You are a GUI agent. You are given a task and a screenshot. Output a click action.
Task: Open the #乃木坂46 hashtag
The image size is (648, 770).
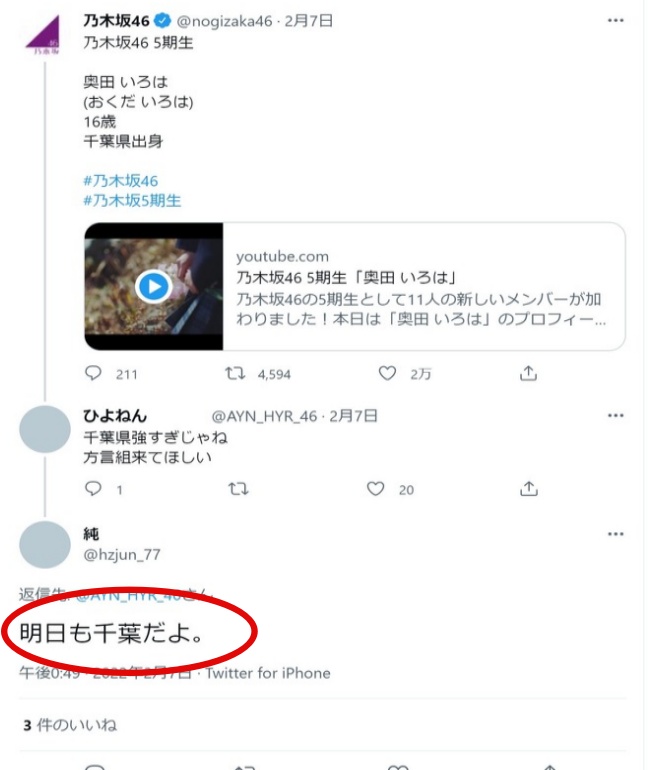point(121,181)
